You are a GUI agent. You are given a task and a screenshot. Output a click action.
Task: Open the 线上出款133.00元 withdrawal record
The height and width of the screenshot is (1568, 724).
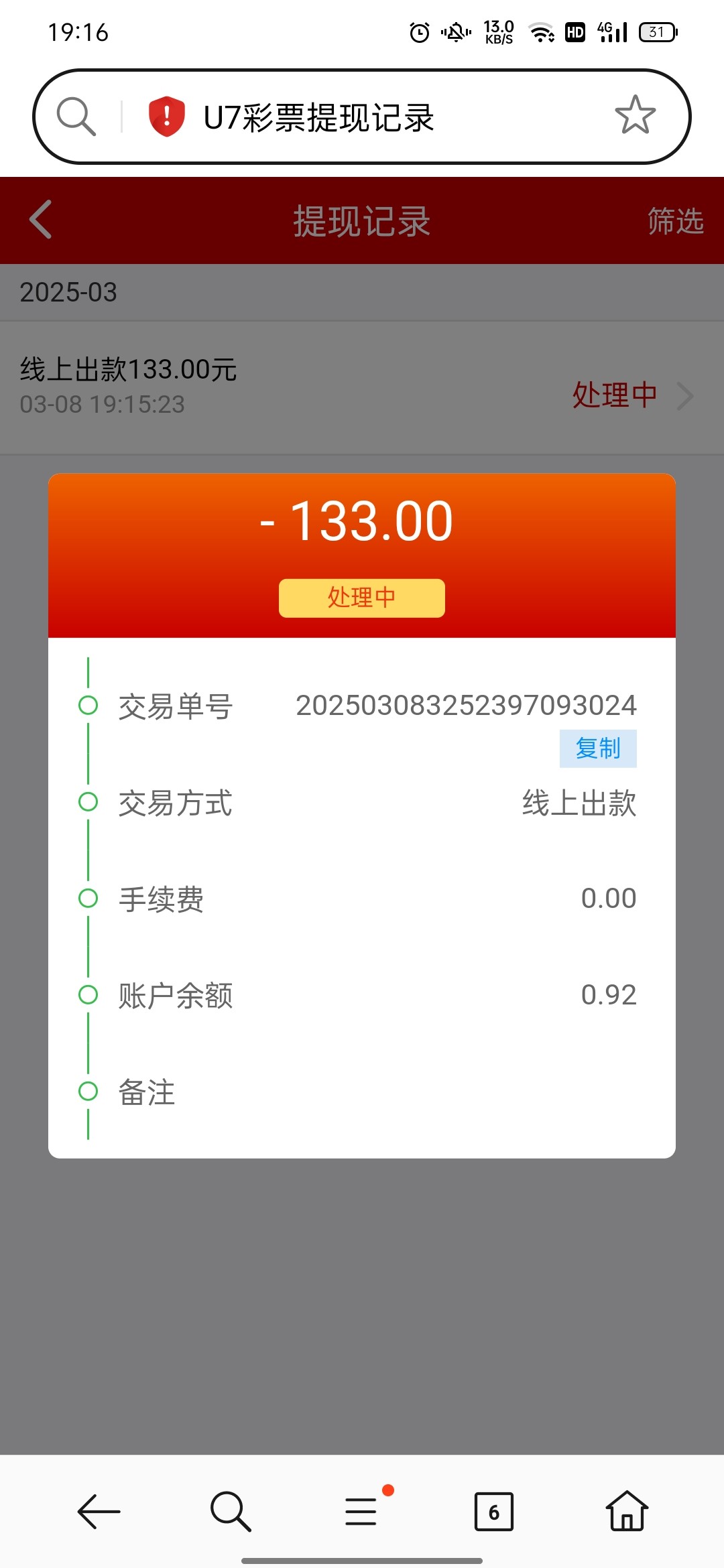coord(362,387)
